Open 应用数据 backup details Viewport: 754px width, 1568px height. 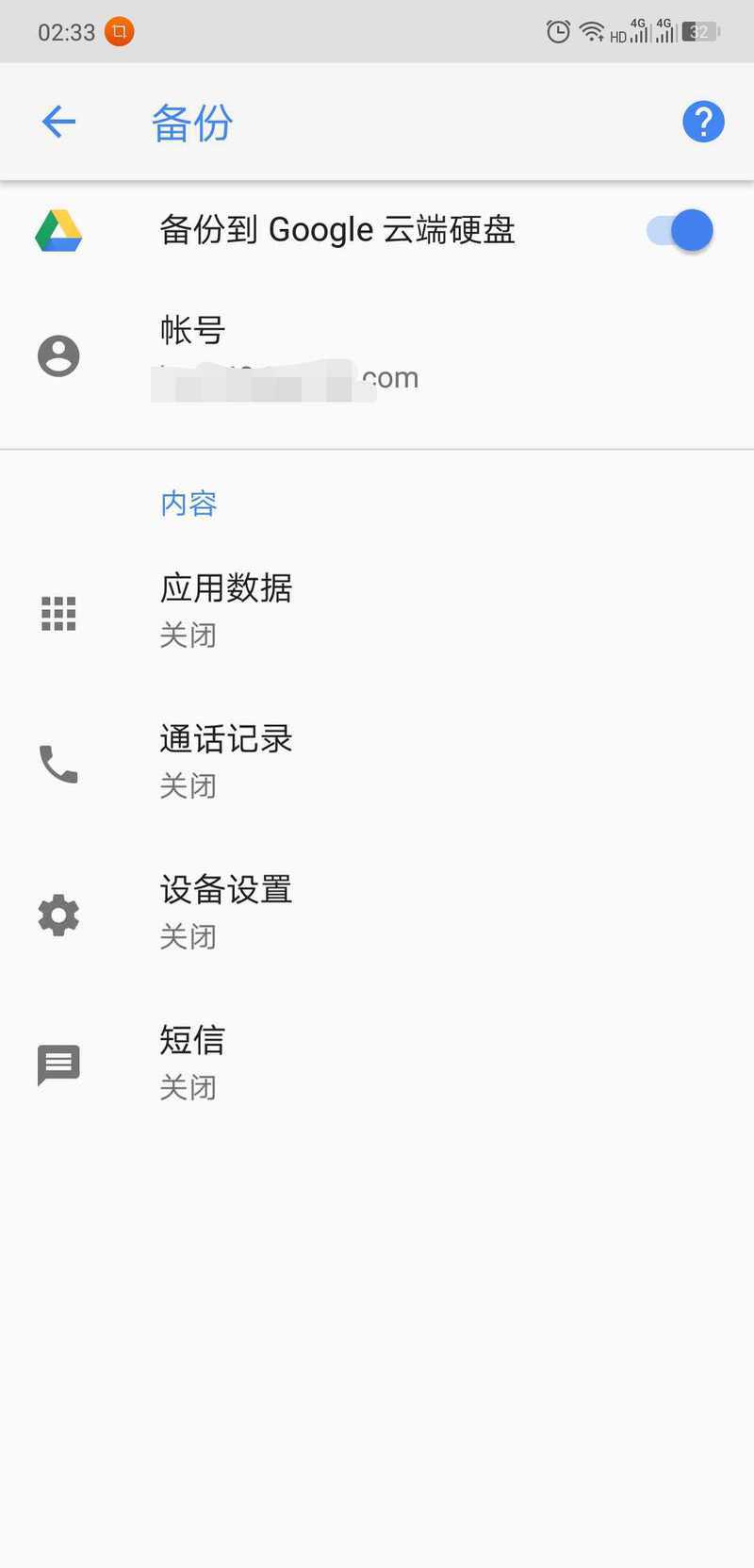pyautogui.click(x=377, y=613)
